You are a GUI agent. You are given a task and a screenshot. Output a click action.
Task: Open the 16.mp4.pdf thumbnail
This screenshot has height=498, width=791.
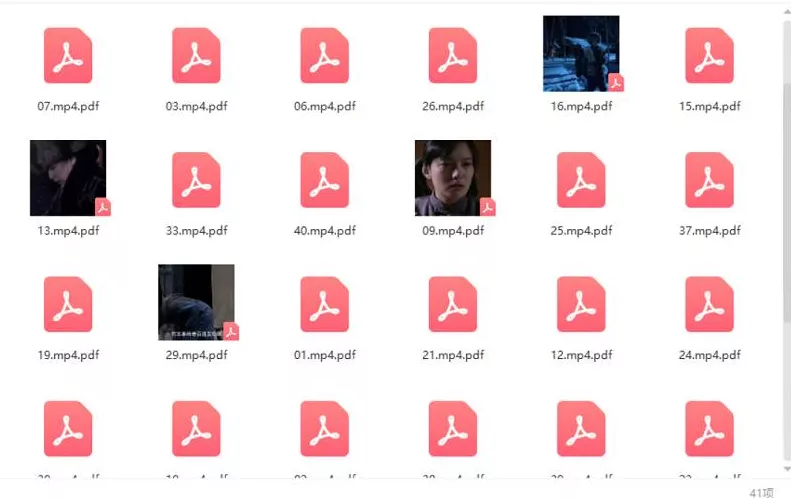click(581, 54)
